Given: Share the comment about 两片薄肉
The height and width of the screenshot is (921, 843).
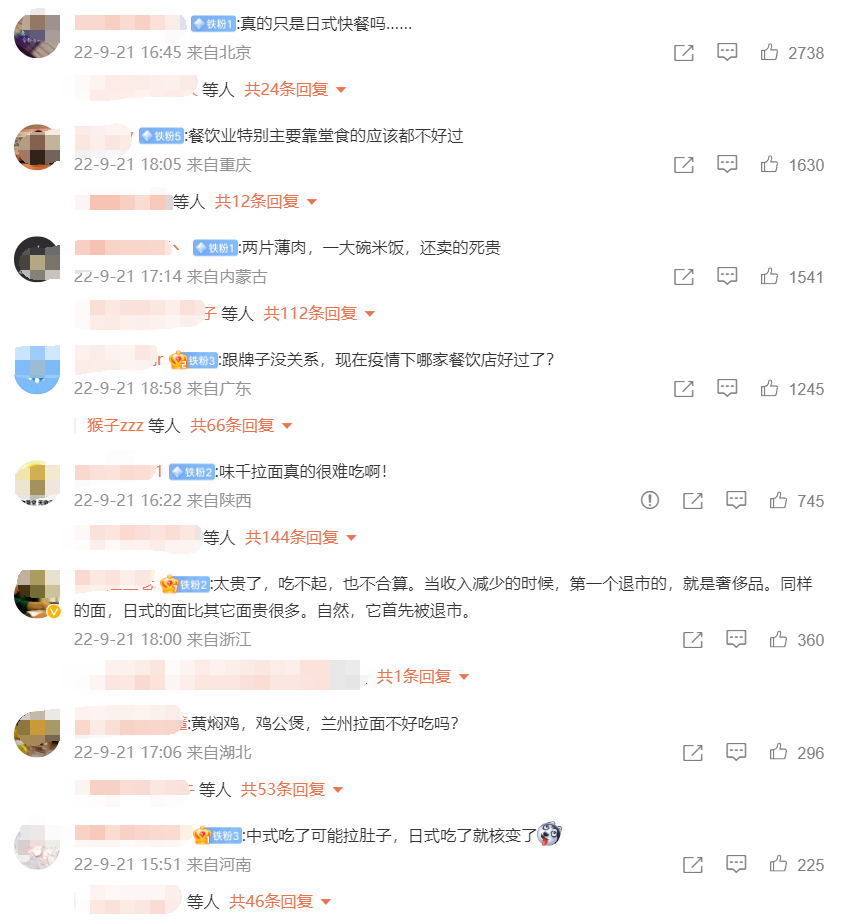Looking at the screenshot, I should (684, 277).
